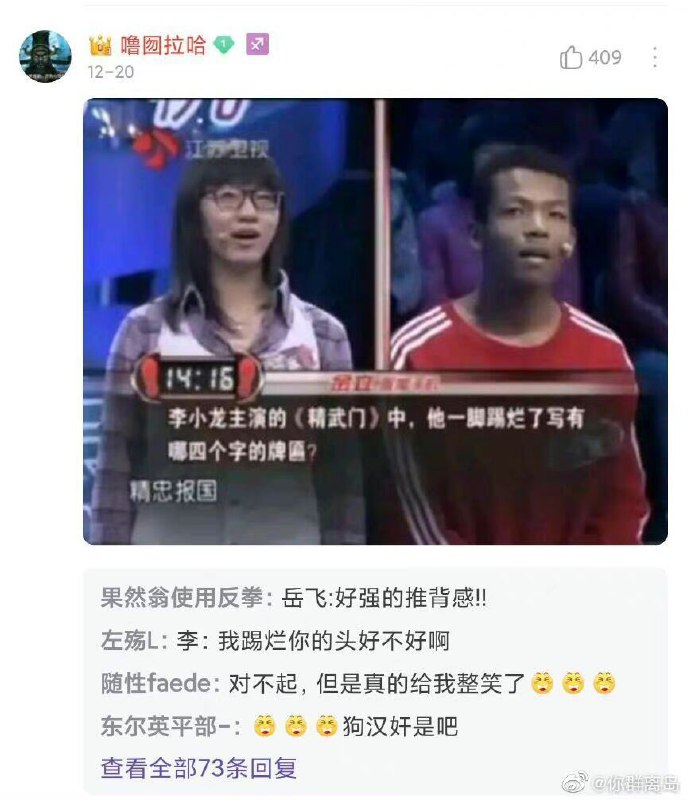Open 噜囫拉哈's profile avatar
This screenshot has height=800, width=687.
[46, 57]
